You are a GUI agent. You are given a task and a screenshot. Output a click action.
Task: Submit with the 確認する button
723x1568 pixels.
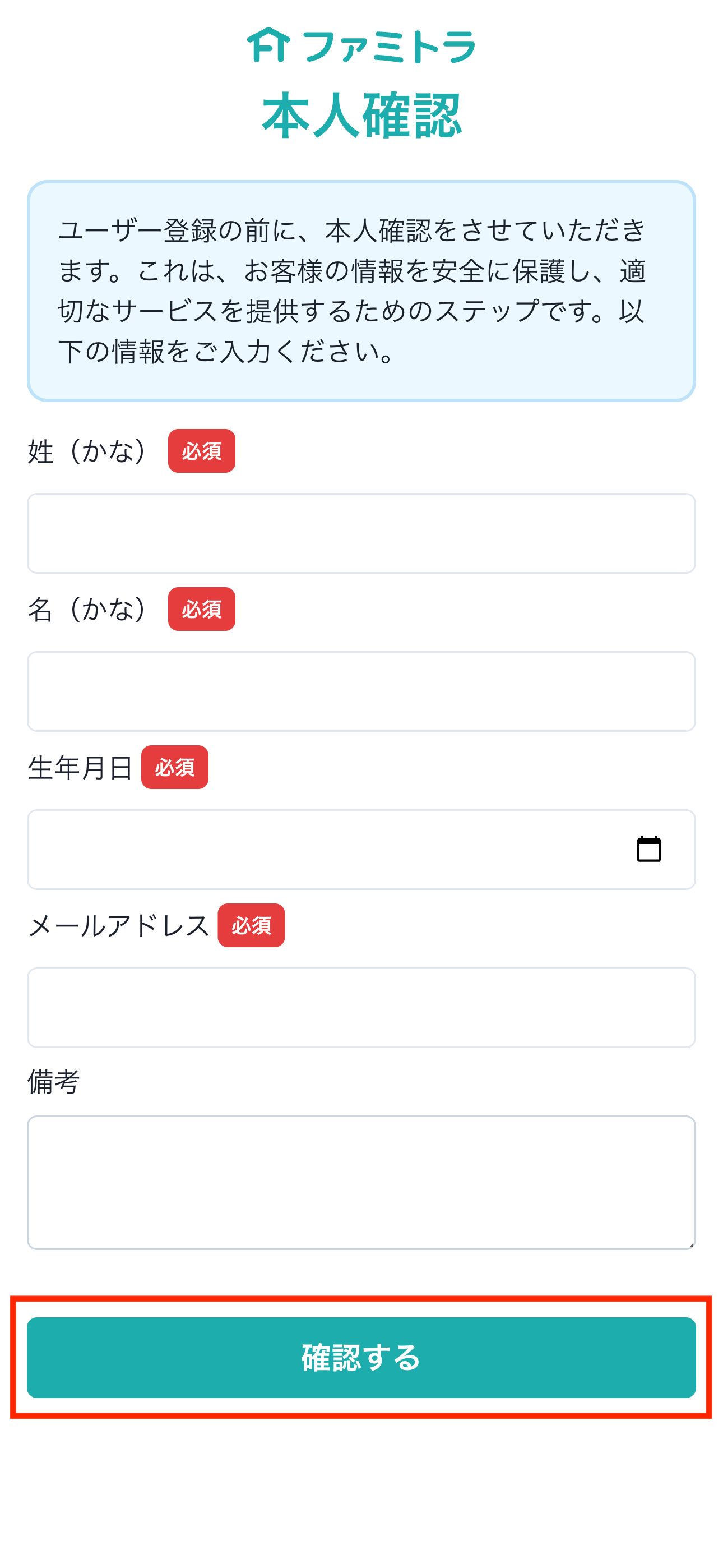click(x=361, y=1358)
